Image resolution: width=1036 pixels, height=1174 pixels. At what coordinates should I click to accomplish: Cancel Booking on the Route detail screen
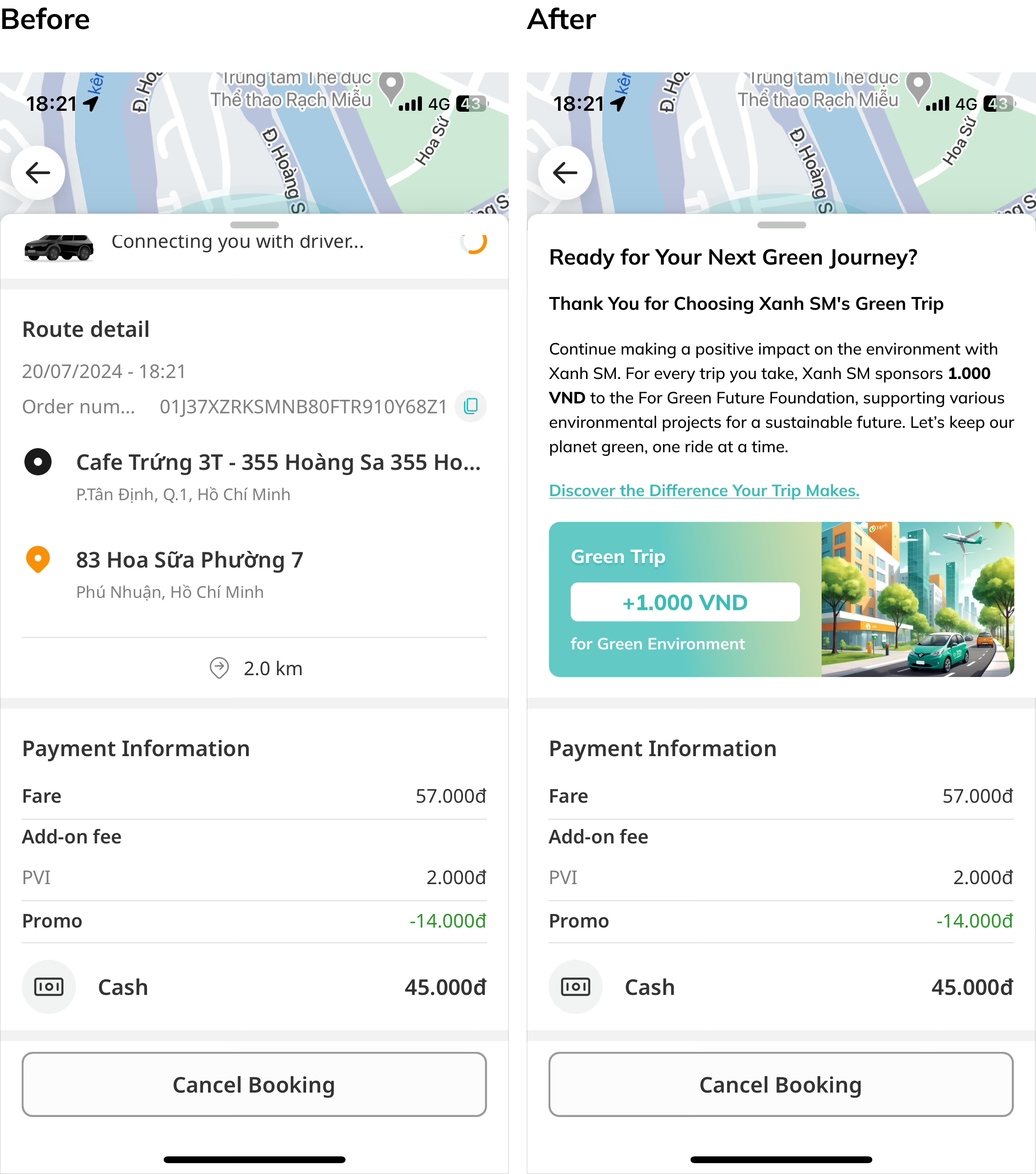[254, 1084]
